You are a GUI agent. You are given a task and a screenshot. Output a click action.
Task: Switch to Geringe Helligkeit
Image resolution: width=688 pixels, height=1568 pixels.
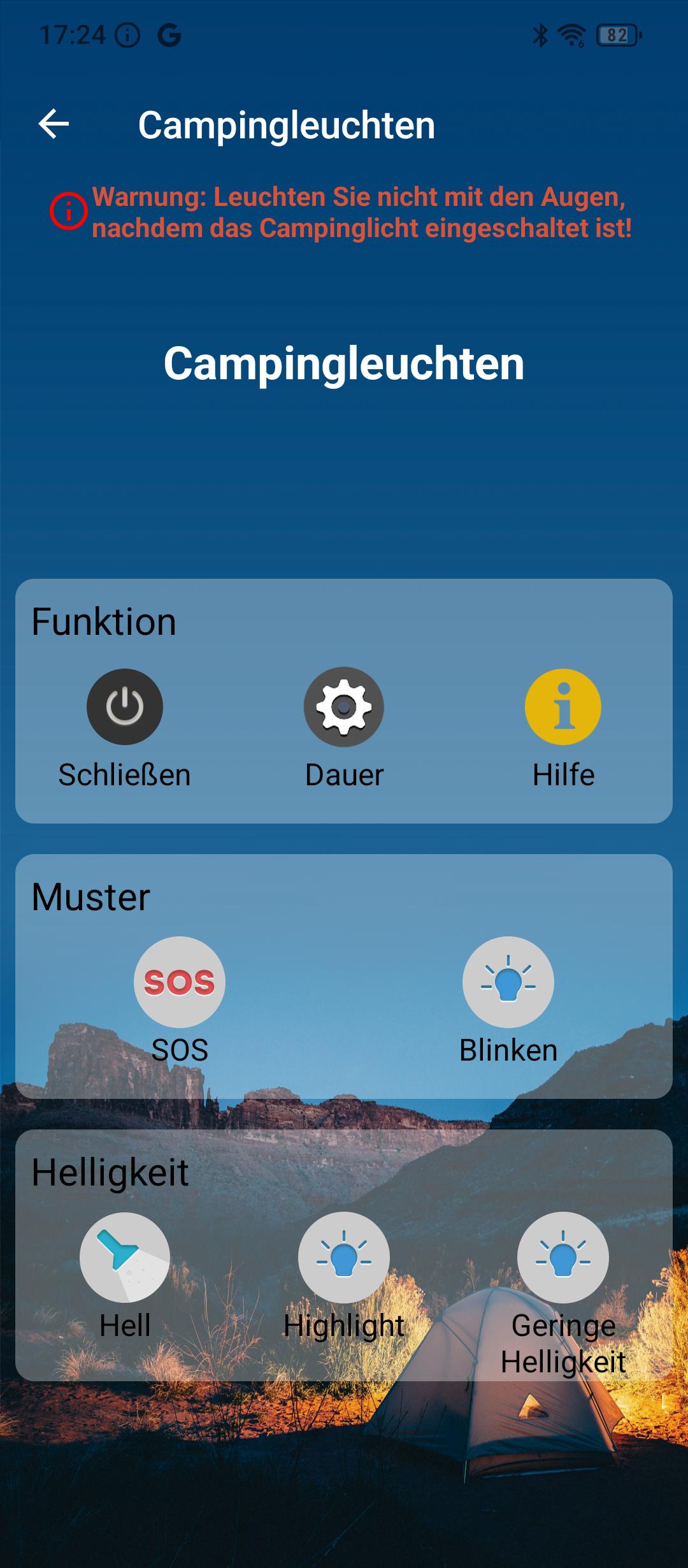click(x=563, y=1258)
